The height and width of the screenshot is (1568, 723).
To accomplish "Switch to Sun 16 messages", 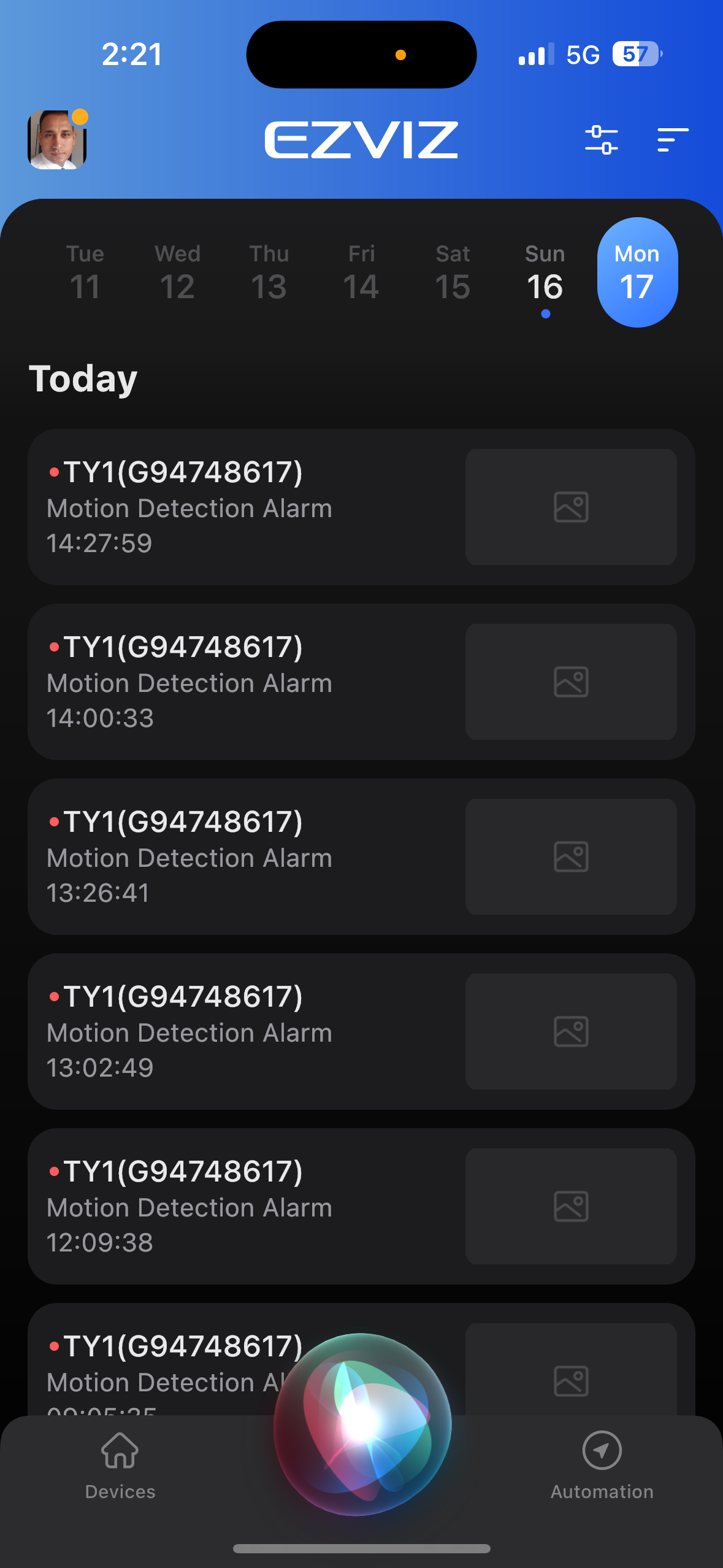I will pyautogui.click(x=545, y=272).
